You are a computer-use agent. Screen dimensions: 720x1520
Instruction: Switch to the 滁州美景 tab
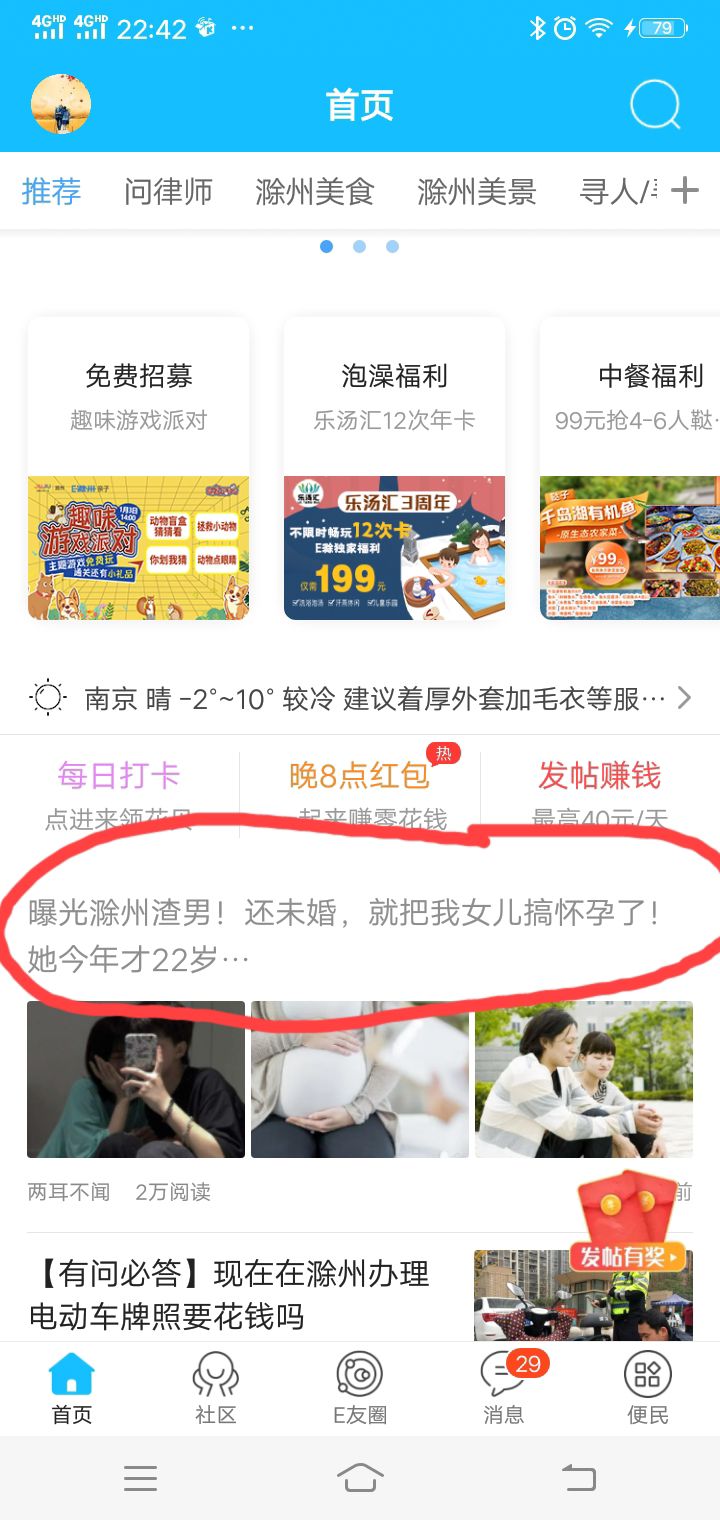pos(477,191)
